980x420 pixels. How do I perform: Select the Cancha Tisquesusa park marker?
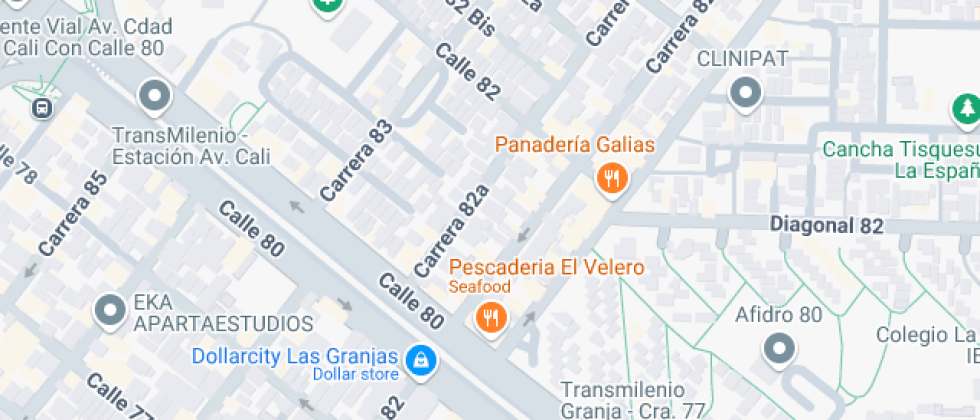tap(966, 108)
